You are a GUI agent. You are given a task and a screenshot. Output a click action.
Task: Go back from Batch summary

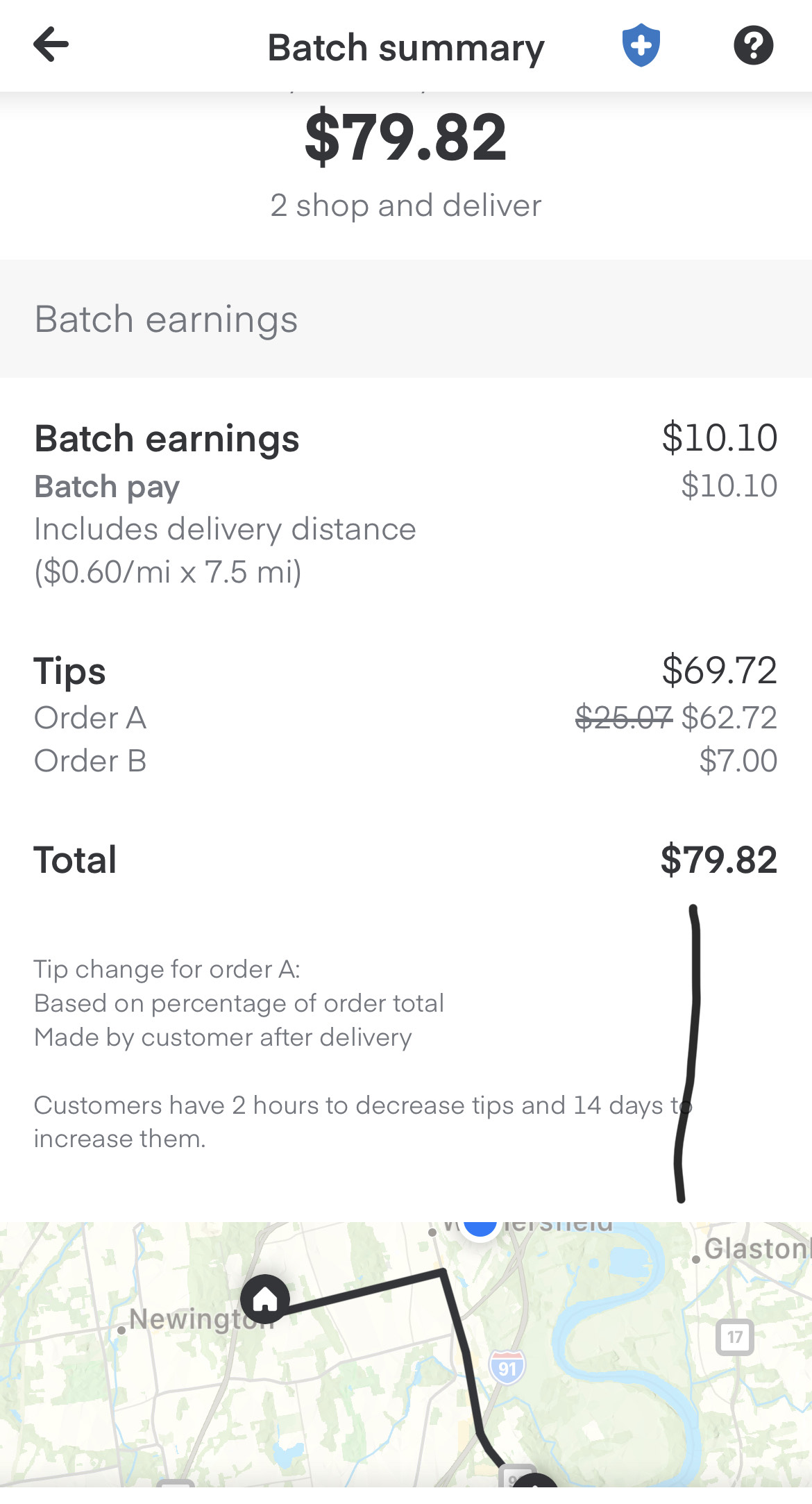click(x=51, y=45)
